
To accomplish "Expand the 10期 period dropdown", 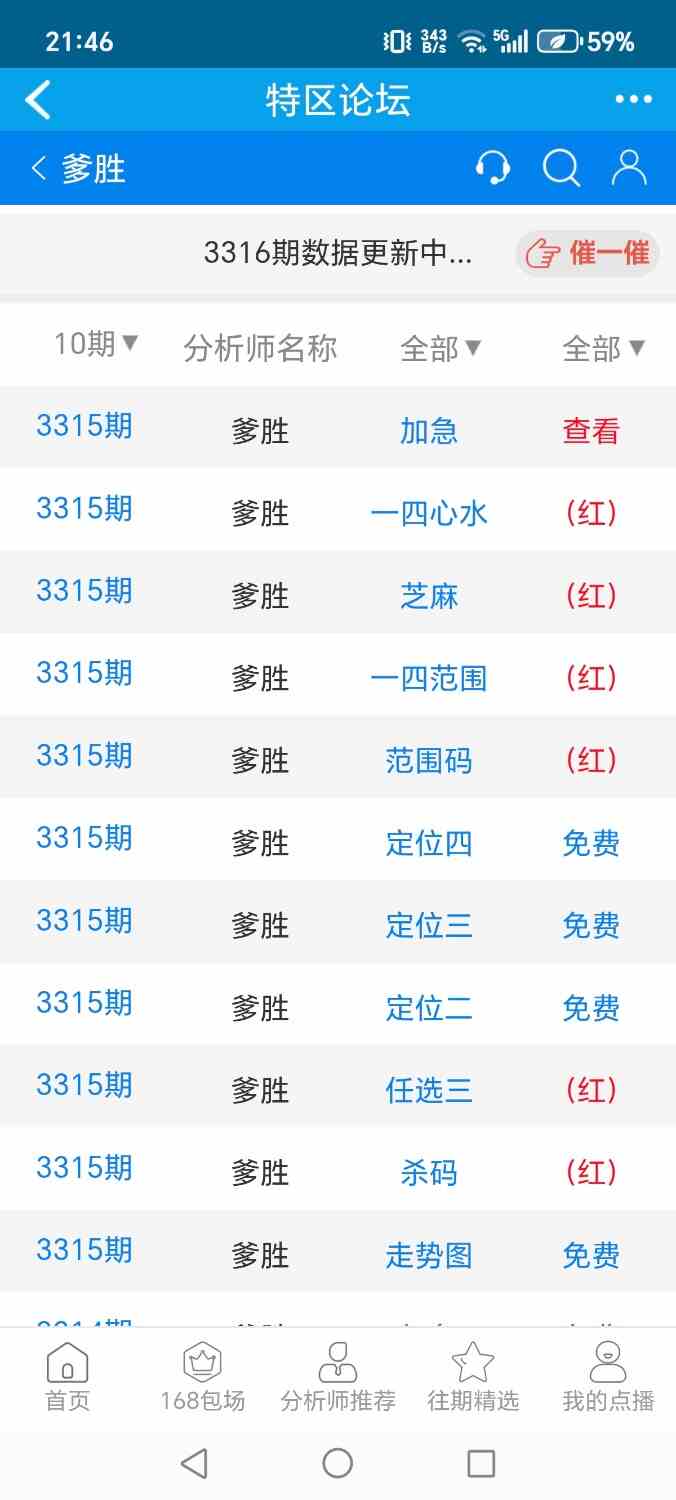I will click(x=96, y=345).
